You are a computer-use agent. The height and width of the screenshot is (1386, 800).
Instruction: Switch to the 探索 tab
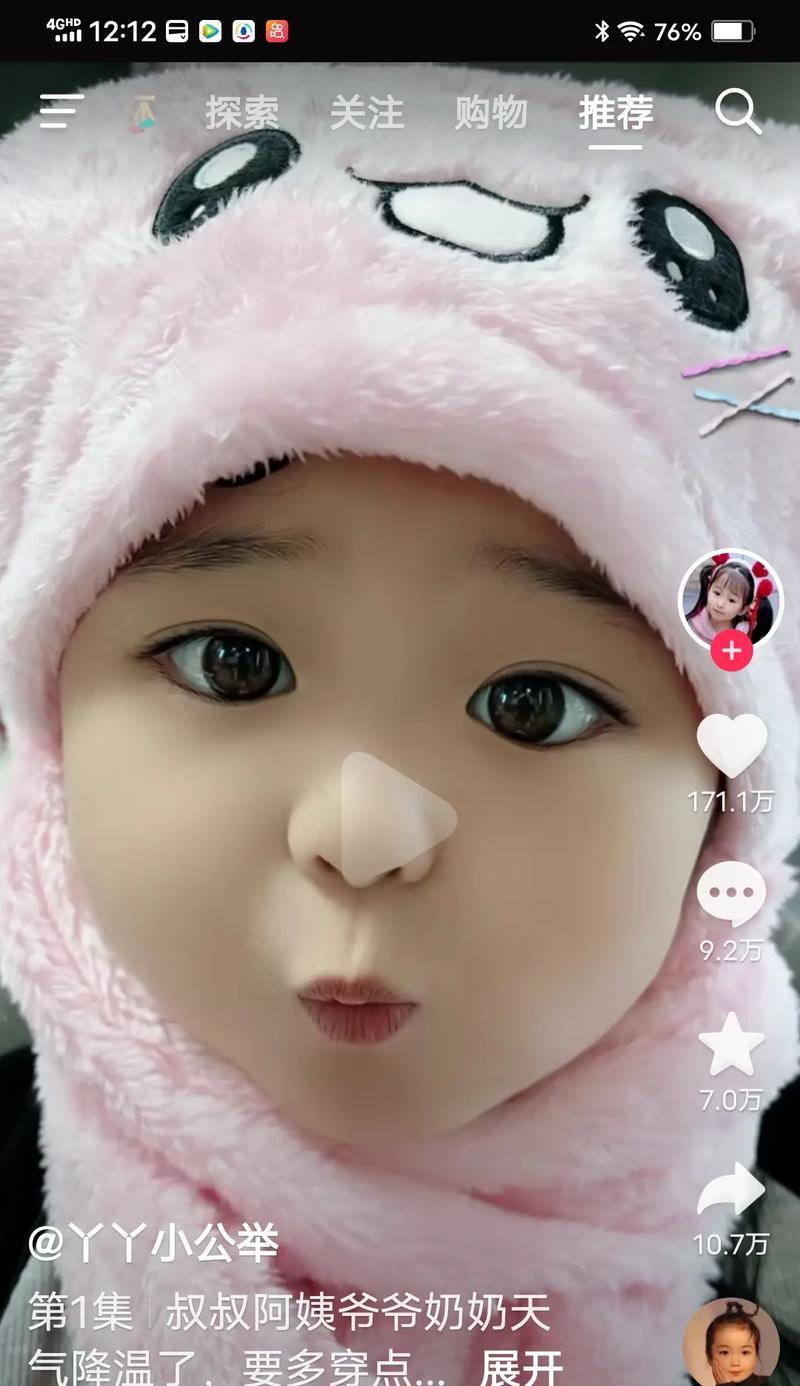point(242,113)
